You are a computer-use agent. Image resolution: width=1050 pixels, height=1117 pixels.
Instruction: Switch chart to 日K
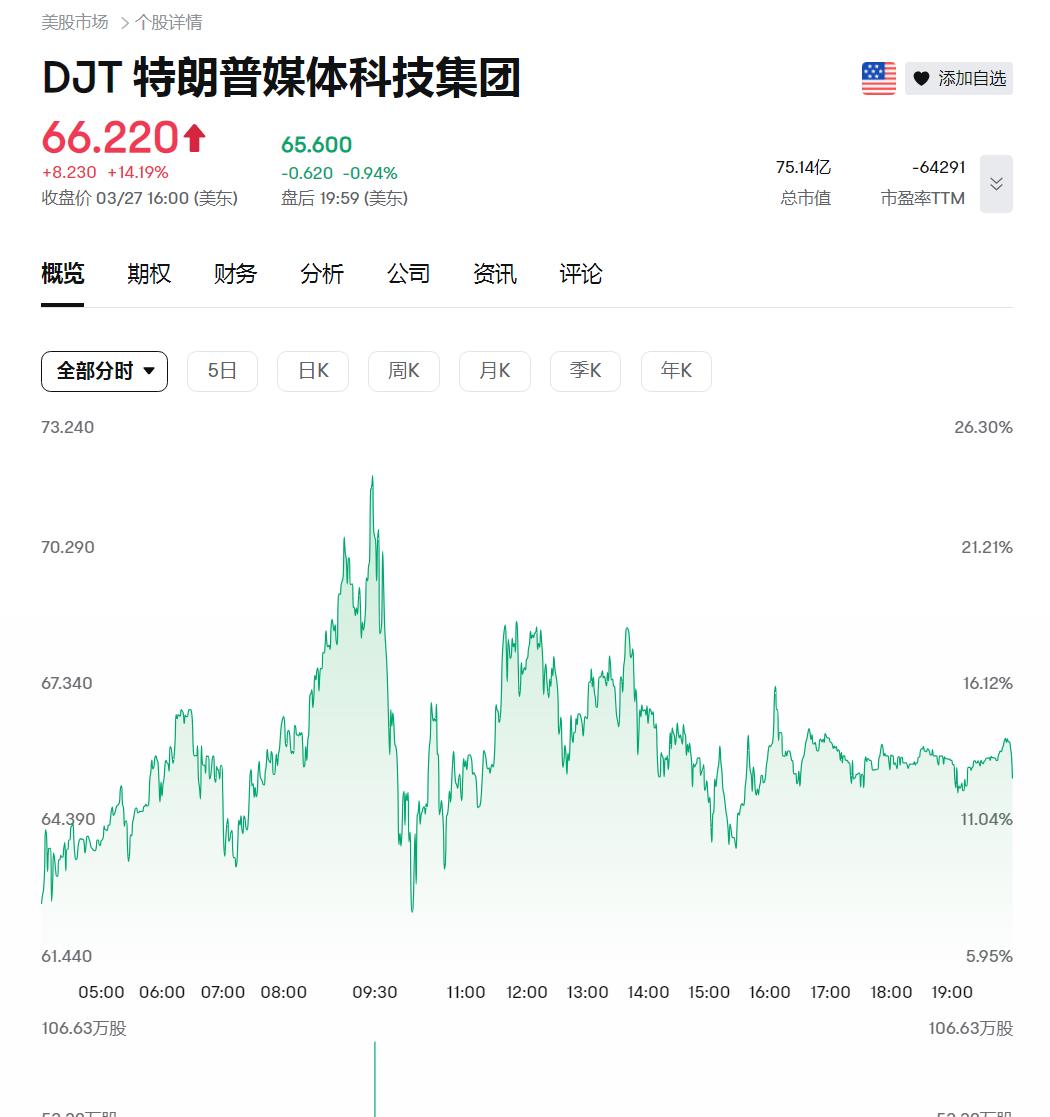[313, 371]
